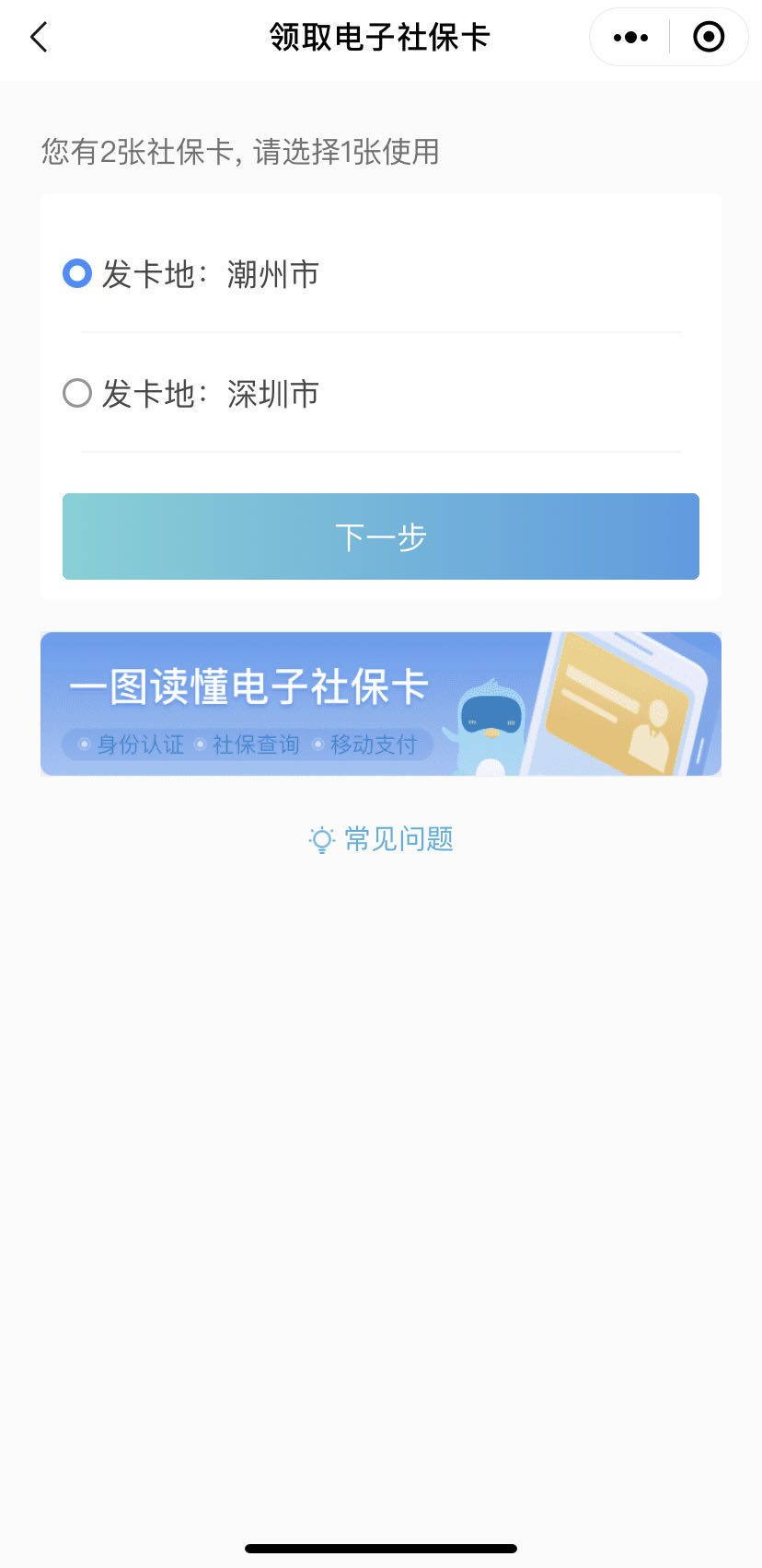Tap the back arrow to exit
Image resolution: width=762 pixels, height=1568 pixels.
click(x=37, y=37)
